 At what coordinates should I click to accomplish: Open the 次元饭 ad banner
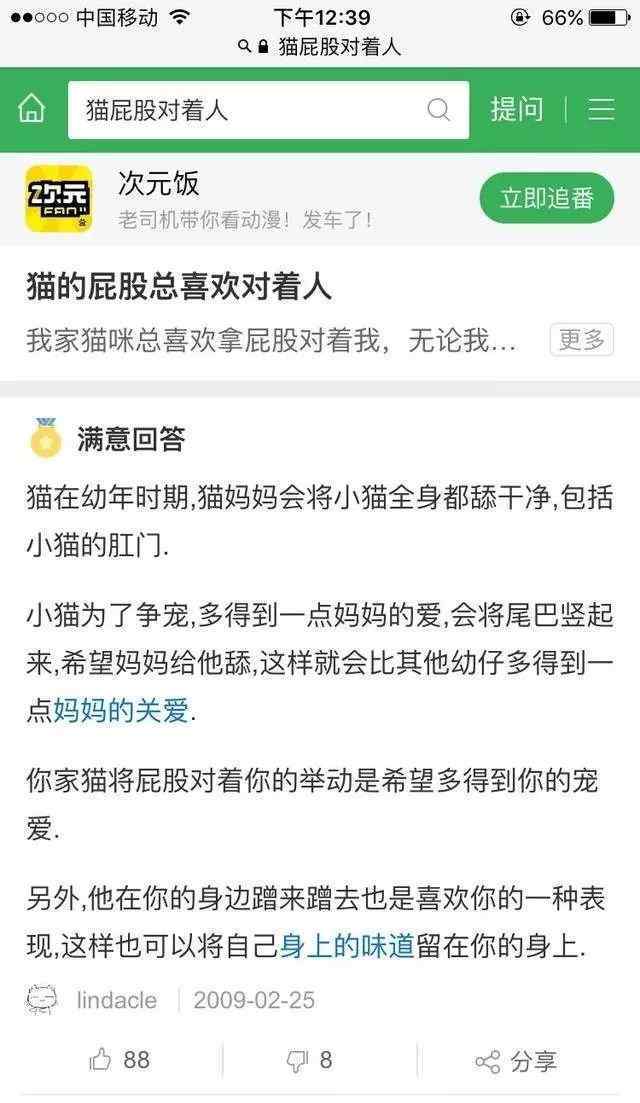[x=320, y=199]
